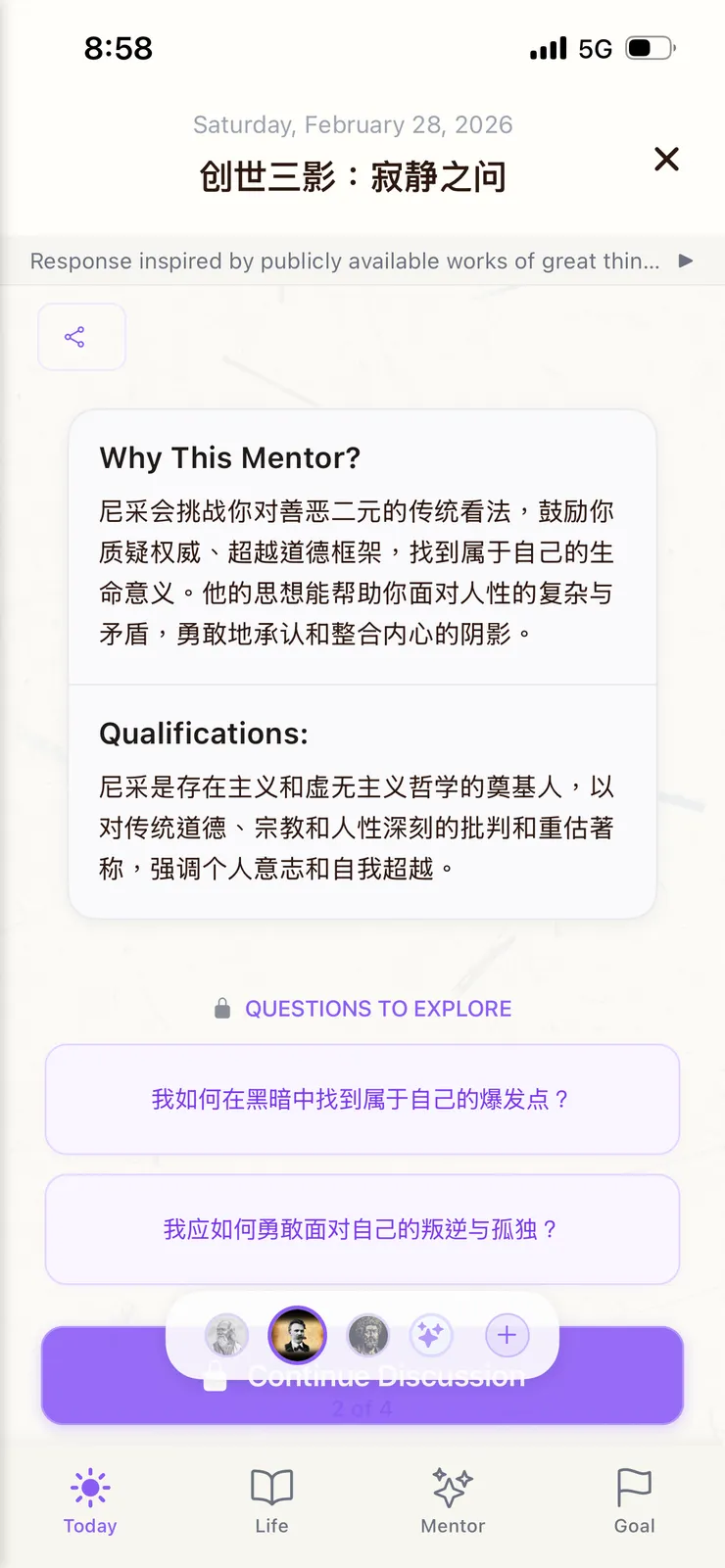Select the question about facing rebellion and loneliness
This screenshot has height=1568, width=725.
coord(362,1229)
